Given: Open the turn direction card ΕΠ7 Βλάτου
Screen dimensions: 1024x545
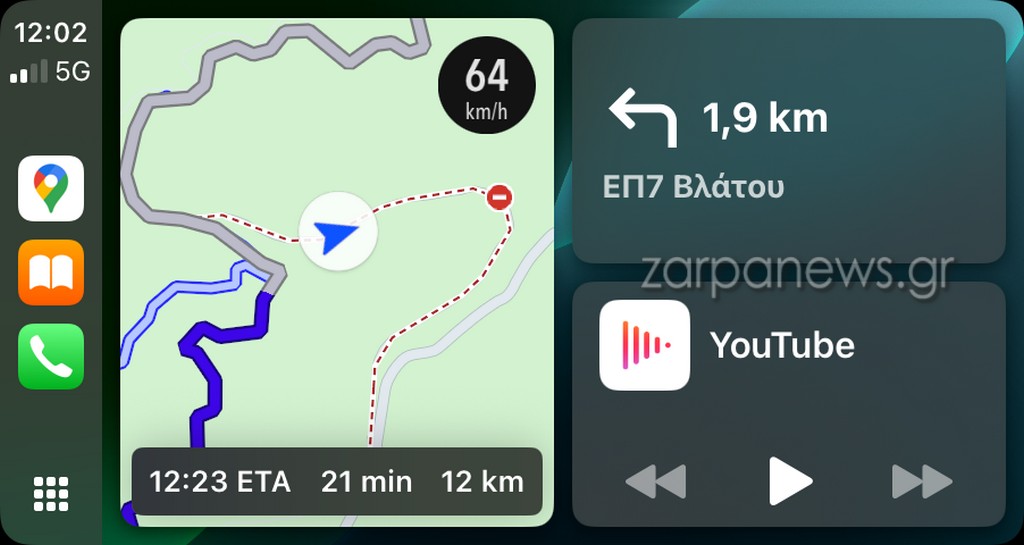Looking at the screenshot, I should 788,140.
